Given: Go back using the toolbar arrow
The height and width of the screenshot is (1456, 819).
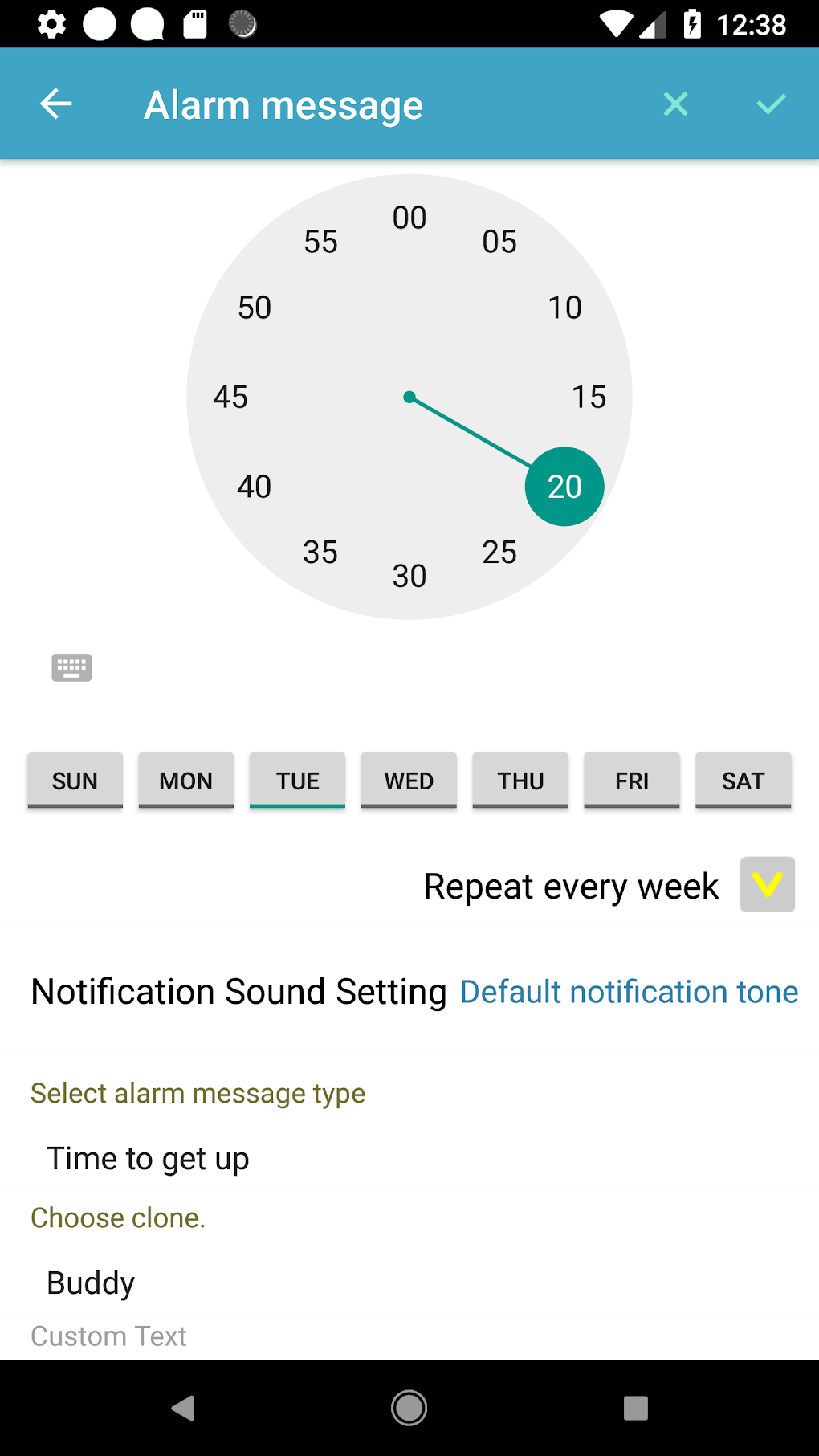Looking at the screenshot, I should [56, 104].
